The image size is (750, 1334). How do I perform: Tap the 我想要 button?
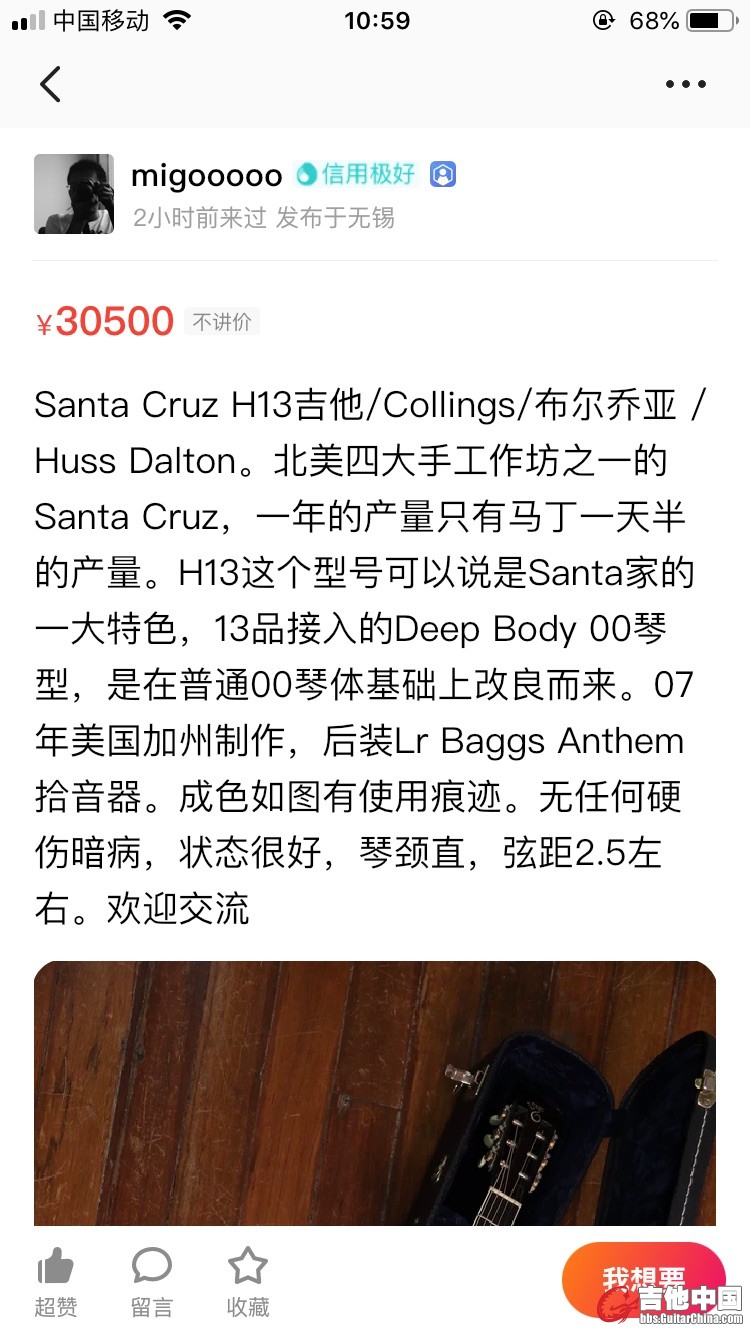(643, 1279)
